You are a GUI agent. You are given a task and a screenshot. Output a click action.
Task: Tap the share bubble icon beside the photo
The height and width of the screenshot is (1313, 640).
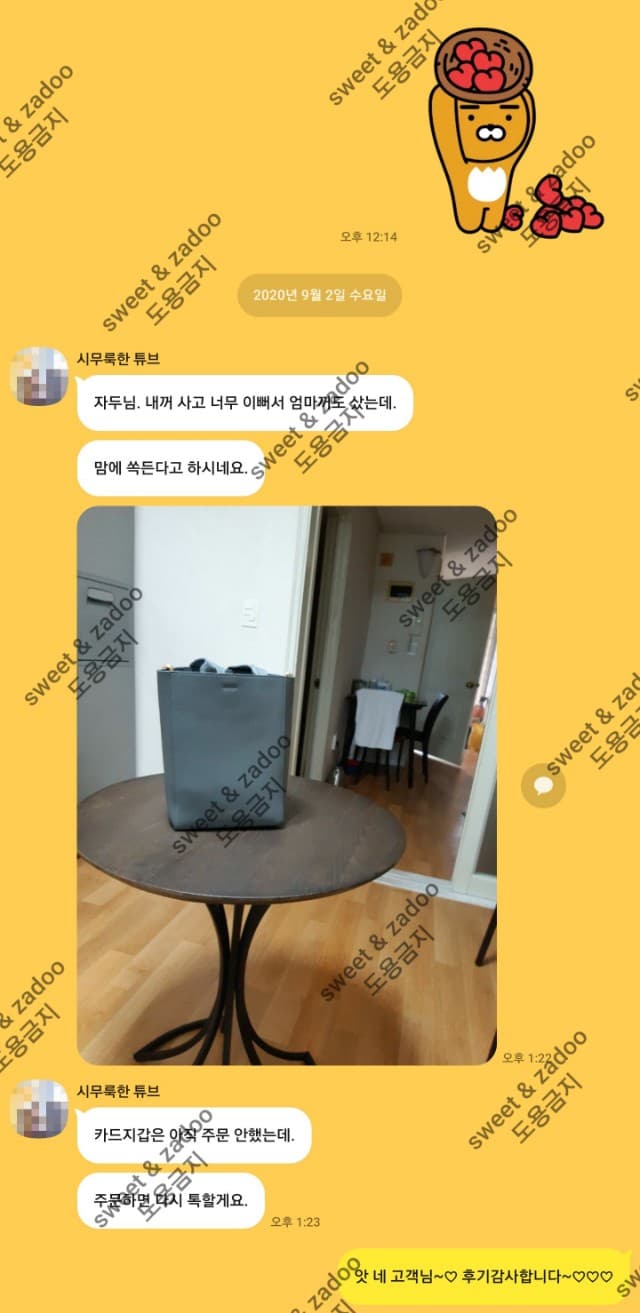(x=543, y=786)
